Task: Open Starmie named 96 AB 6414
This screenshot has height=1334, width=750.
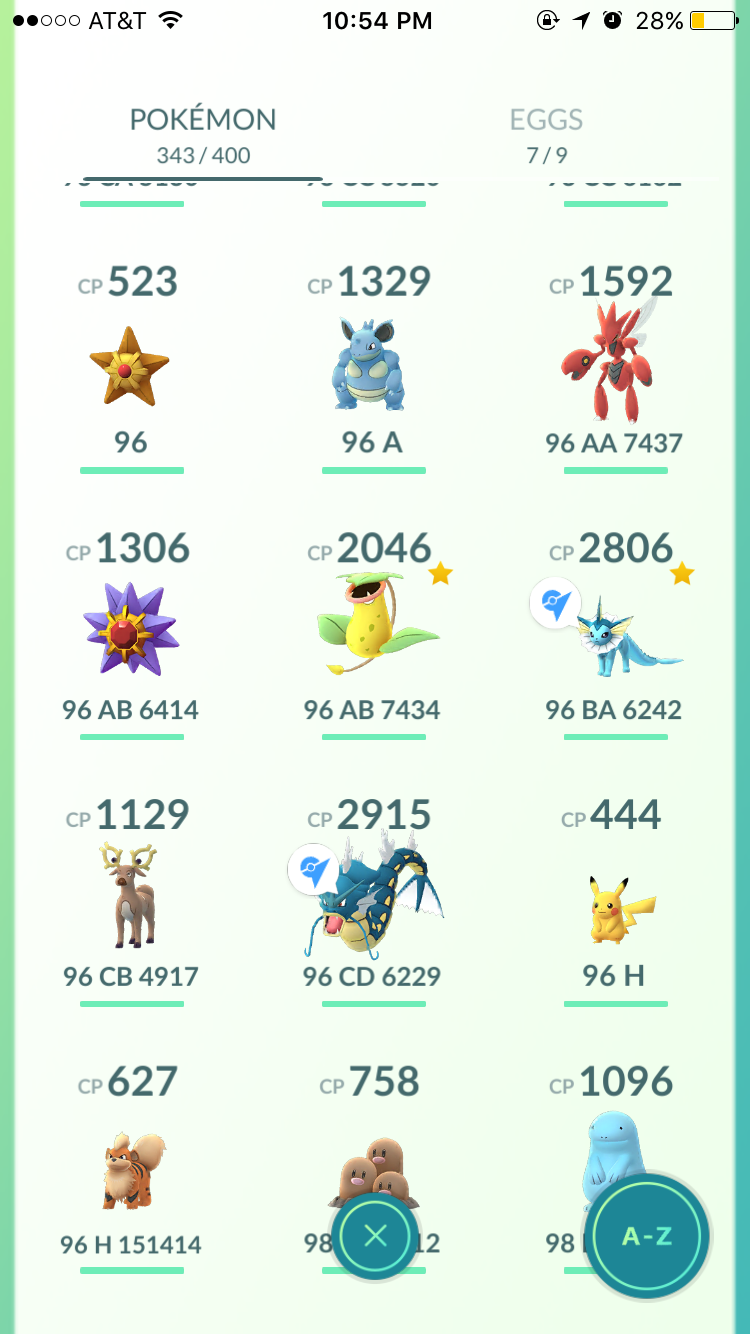Action: [x=132, y=634]
